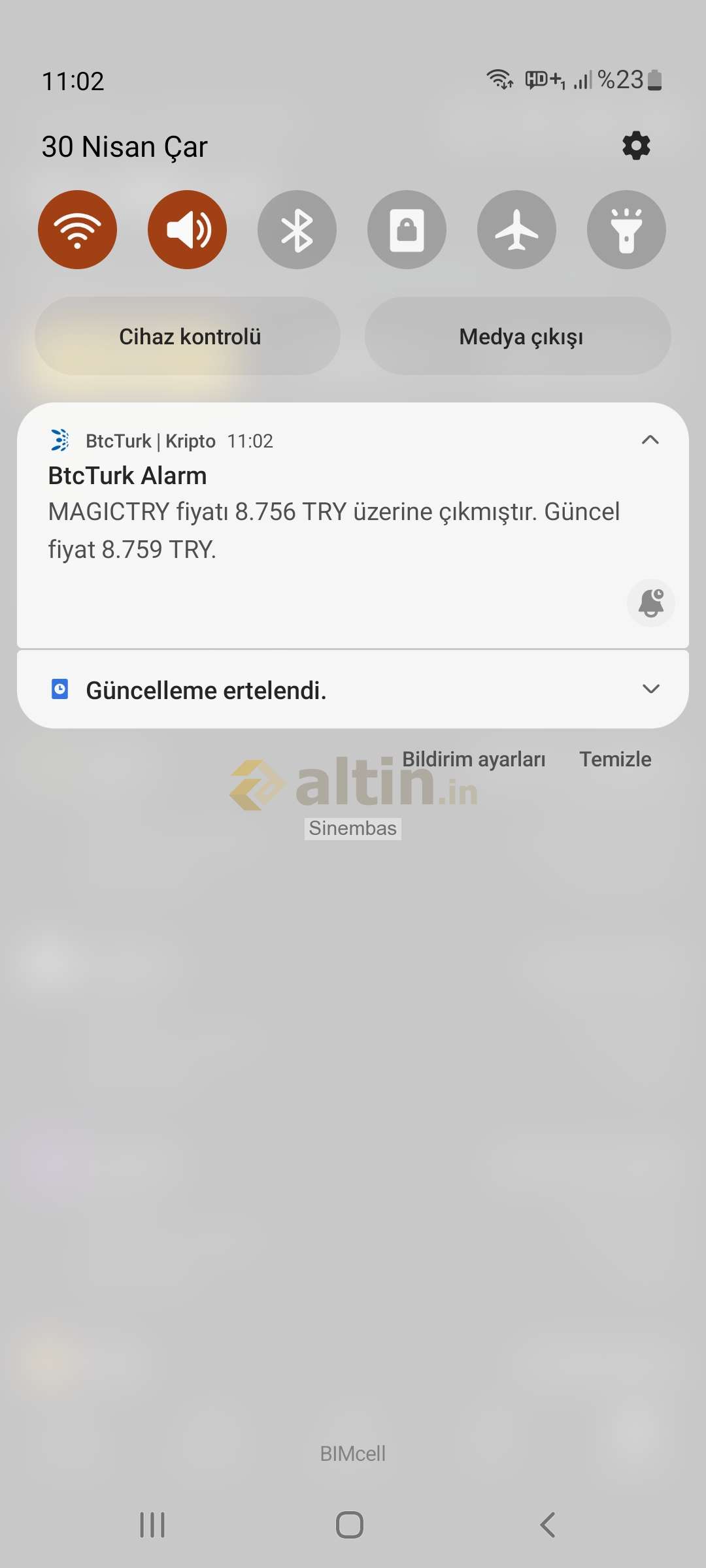The width and height of the screenshot is (706, 1568).
Task: Collapse the BtcTurk notification
Action: 650,440
